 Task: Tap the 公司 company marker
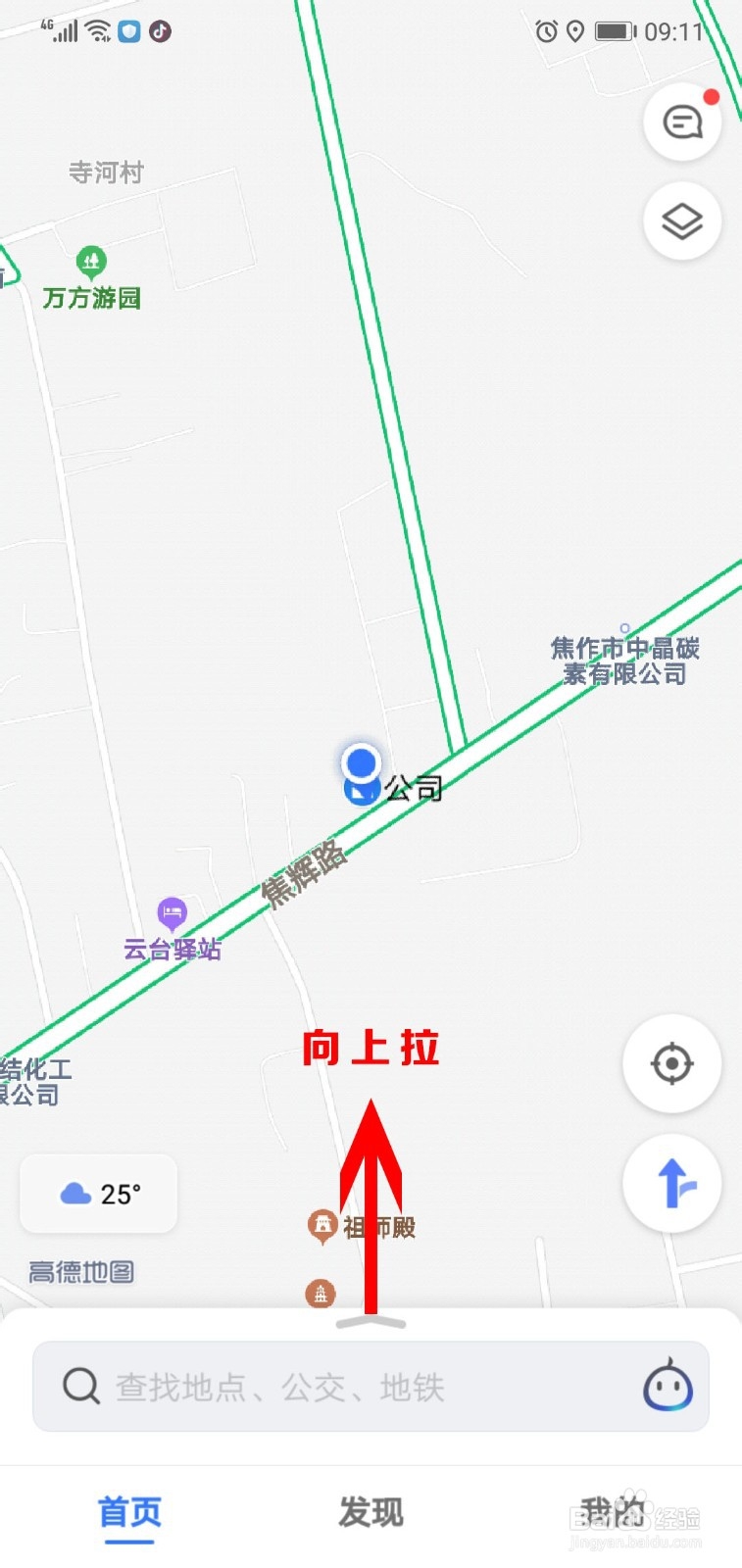393,788
